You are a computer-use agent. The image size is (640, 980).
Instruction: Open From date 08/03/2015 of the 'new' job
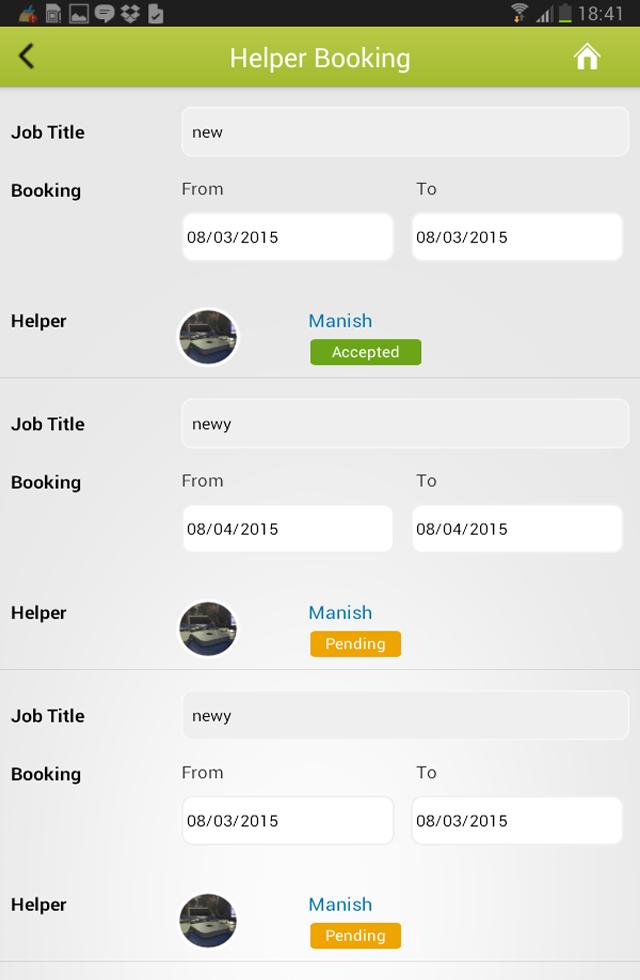coord(288,237)
